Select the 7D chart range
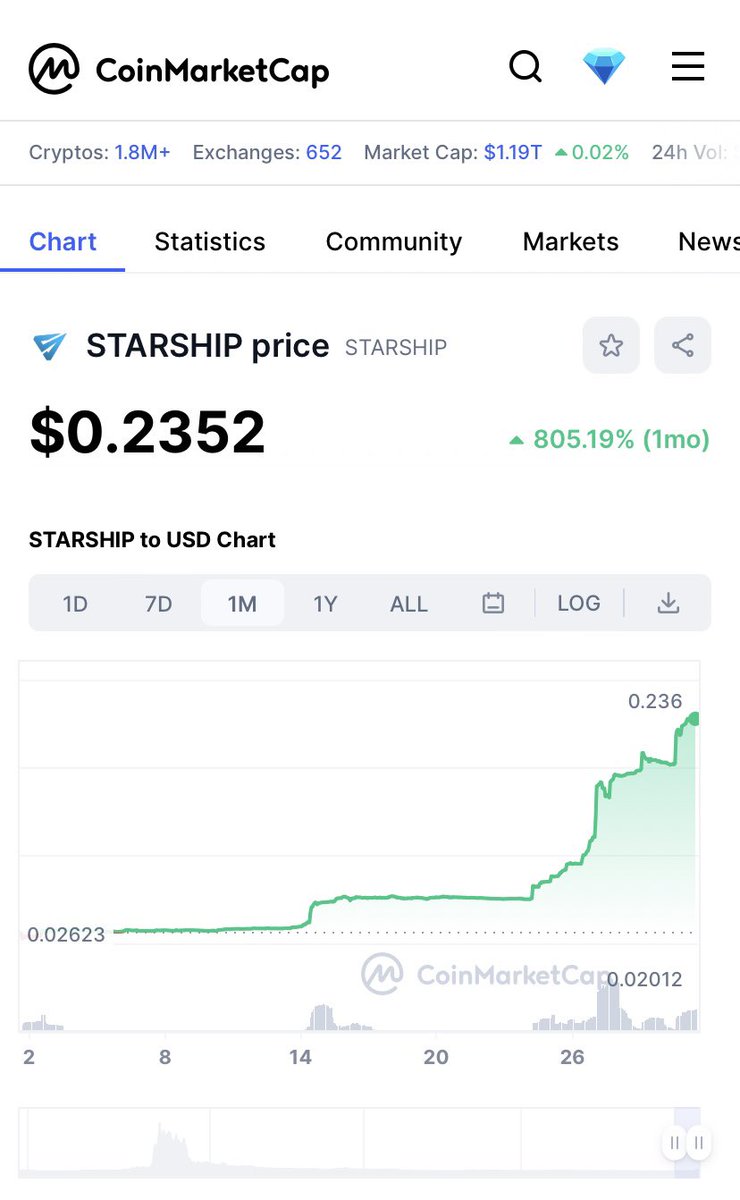 (x=158, y=604)
